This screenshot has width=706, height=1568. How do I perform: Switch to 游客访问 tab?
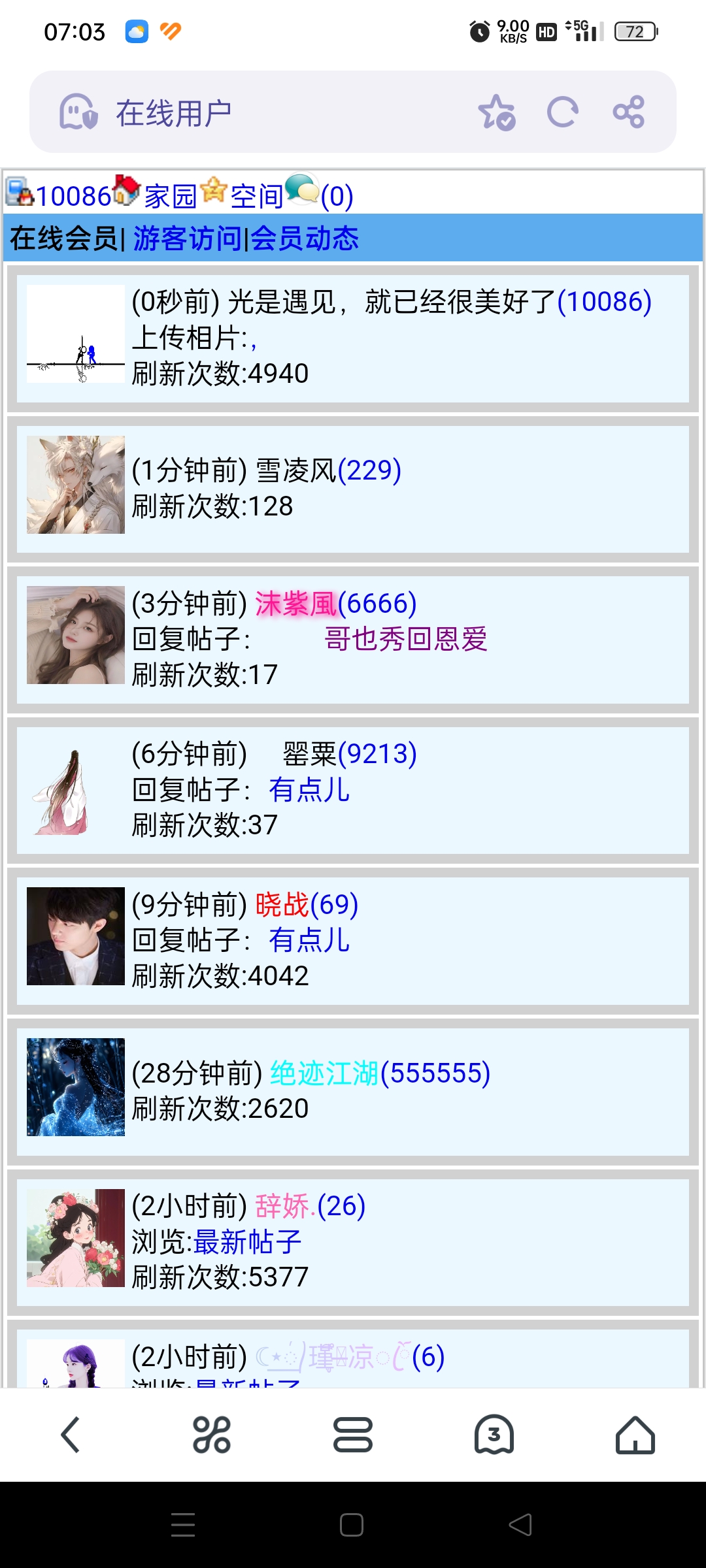pos(188,238)
